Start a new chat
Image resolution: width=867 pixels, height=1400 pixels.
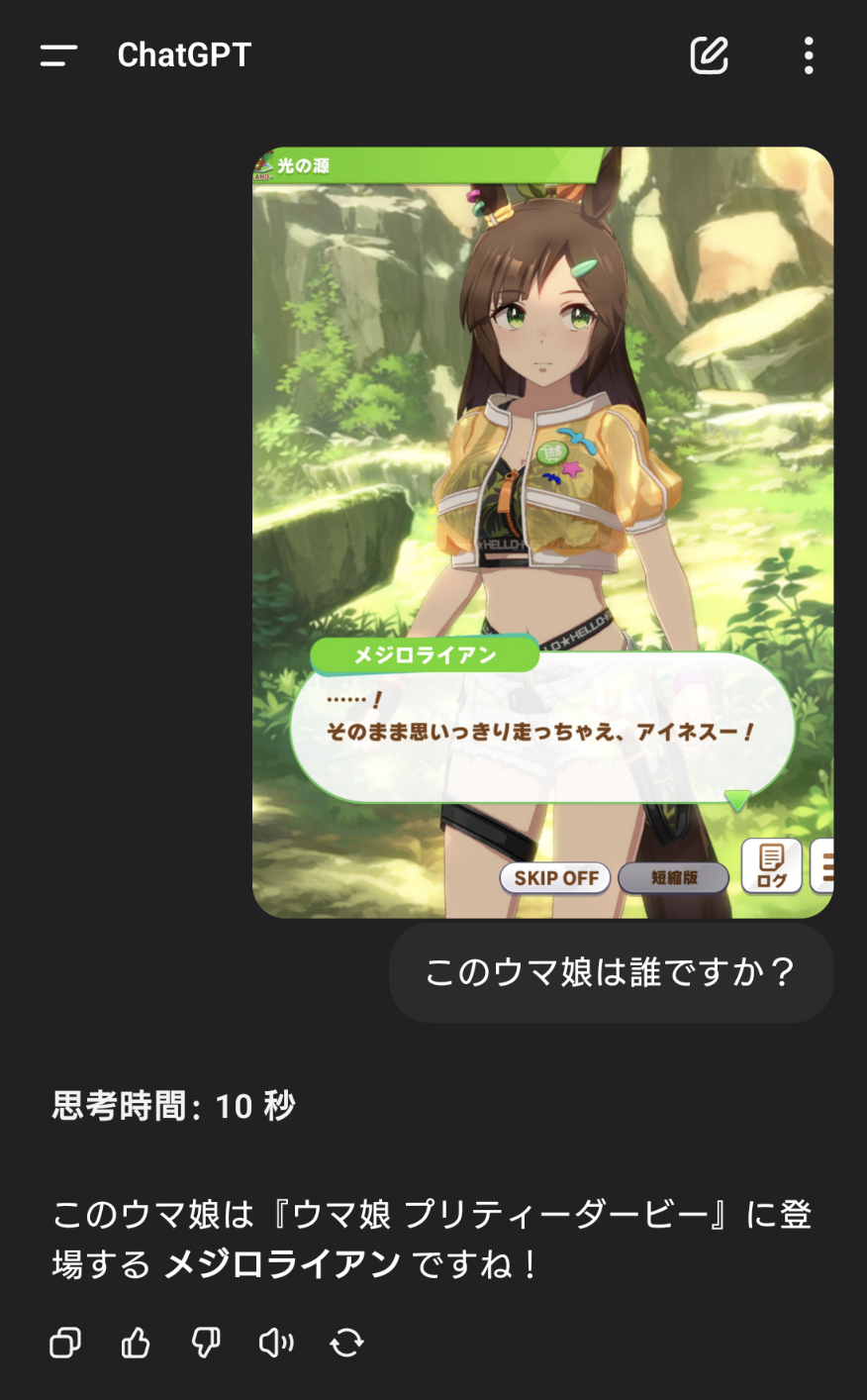point(709,55)
